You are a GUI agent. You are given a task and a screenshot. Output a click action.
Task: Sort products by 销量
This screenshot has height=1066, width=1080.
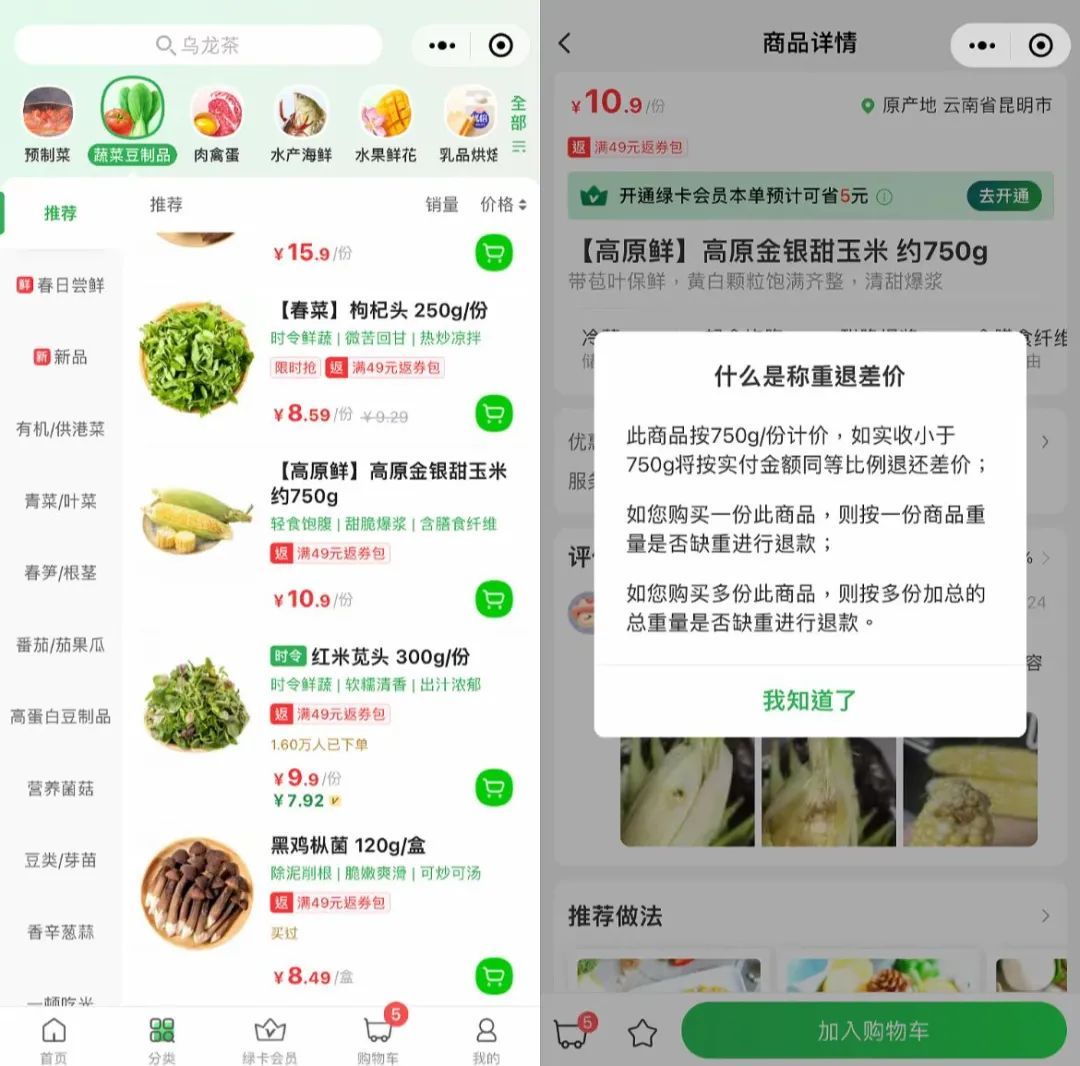tap(441, 205)
